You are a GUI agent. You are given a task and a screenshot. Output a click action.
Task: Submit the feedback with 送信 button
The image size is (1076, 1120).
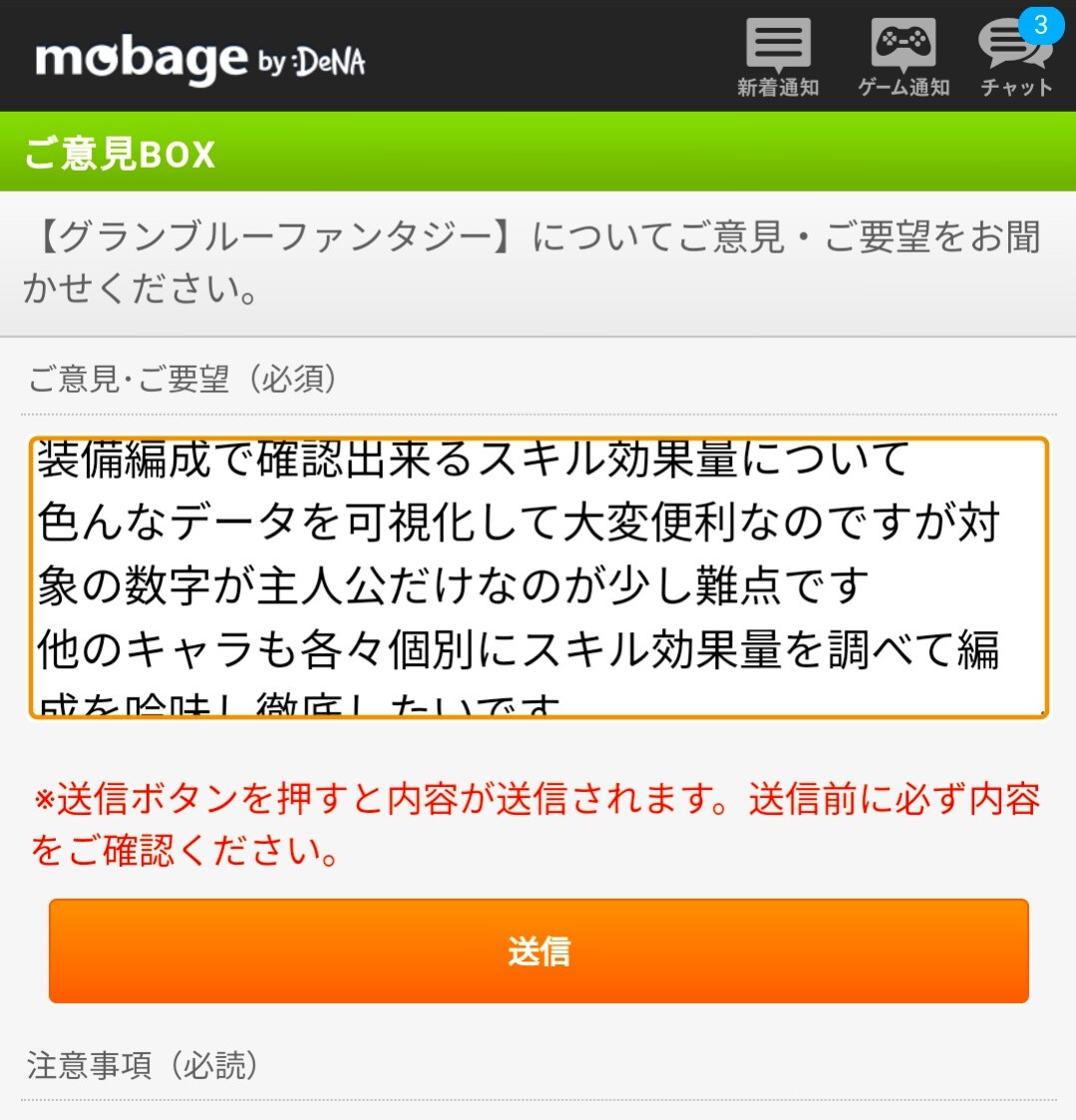point(538,950)
